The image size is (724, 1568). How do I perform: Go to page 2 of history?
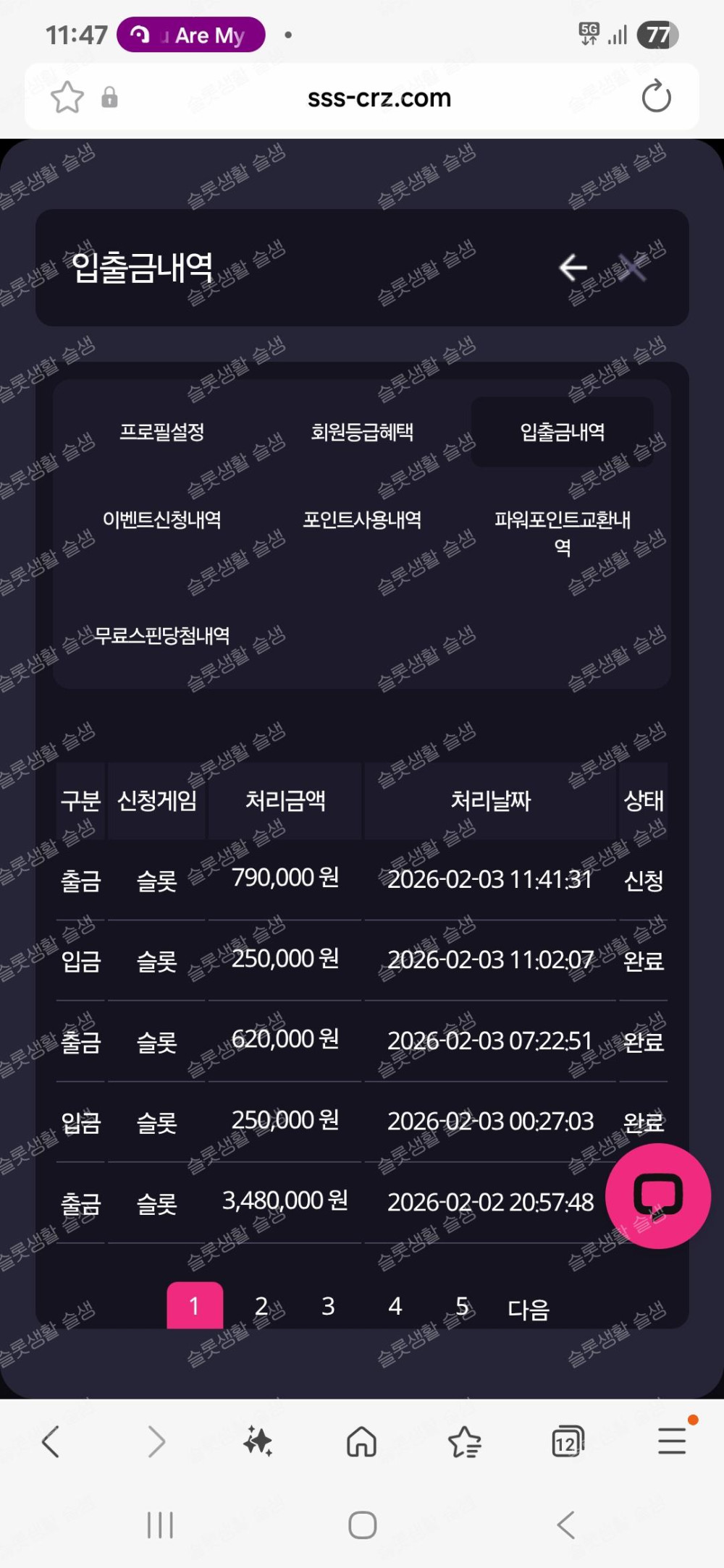point(261,1306)
